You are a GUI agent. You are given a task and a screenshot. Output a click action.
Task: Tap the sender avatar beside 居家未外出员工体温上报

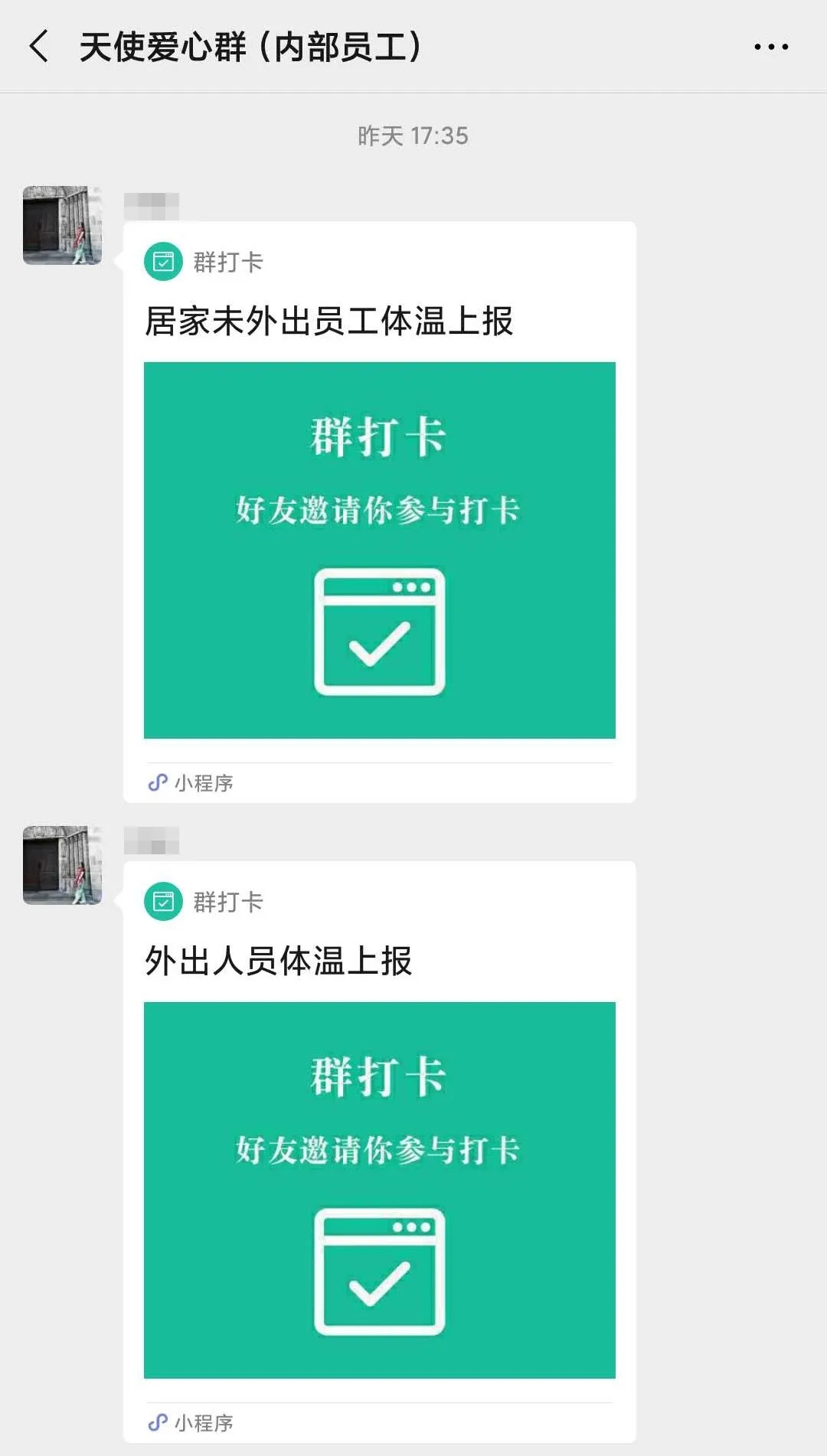coord(63,225)
